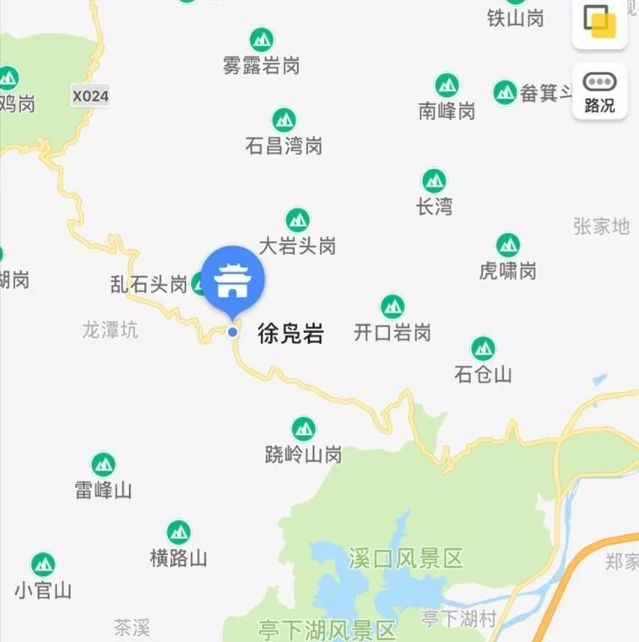Select the 石昌湾岗 mountain marker
This screenshot has width=639, height=642.
click(x=284, y=120)
